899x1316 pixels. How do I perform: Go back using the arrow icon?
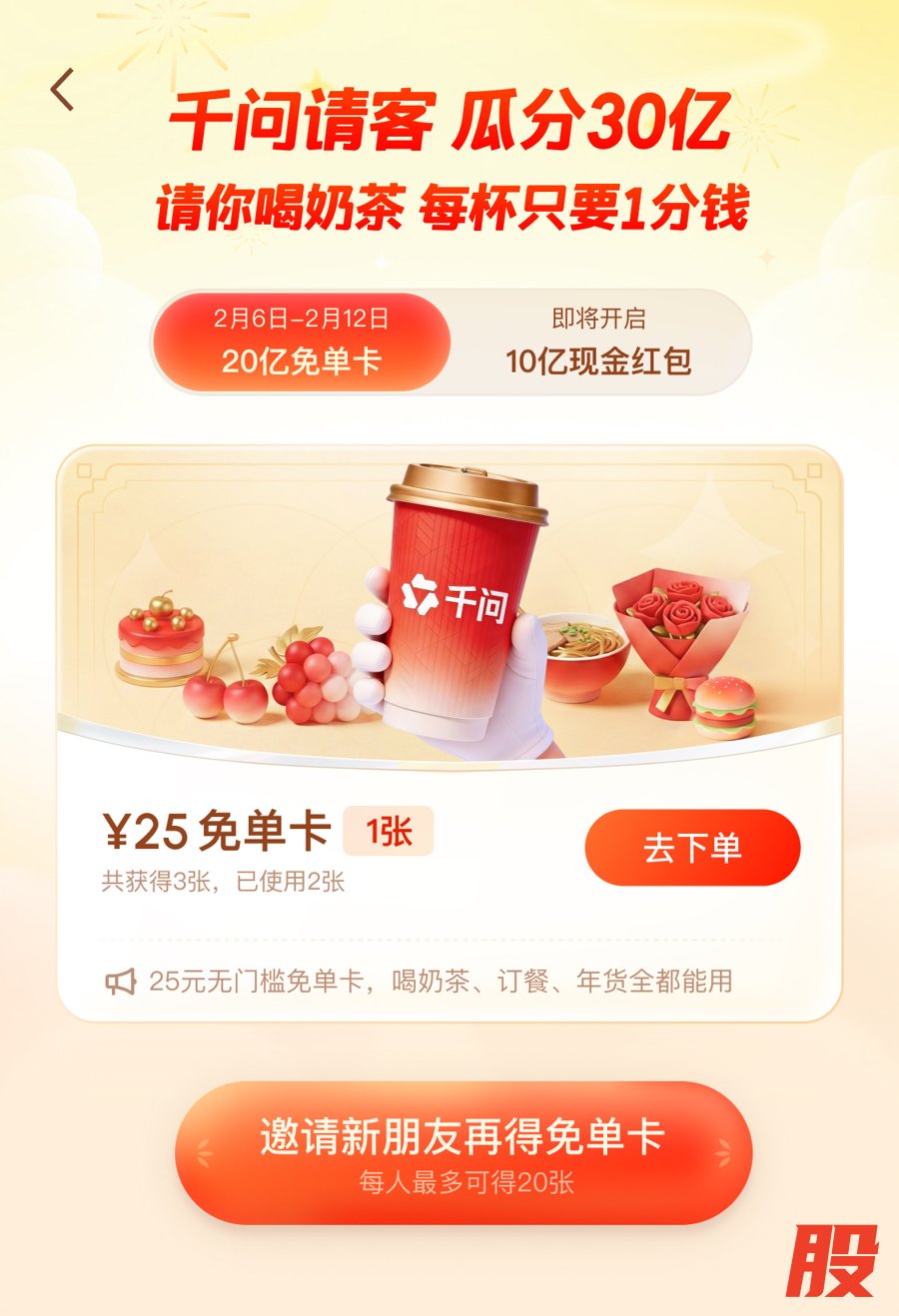click(63, 90)
